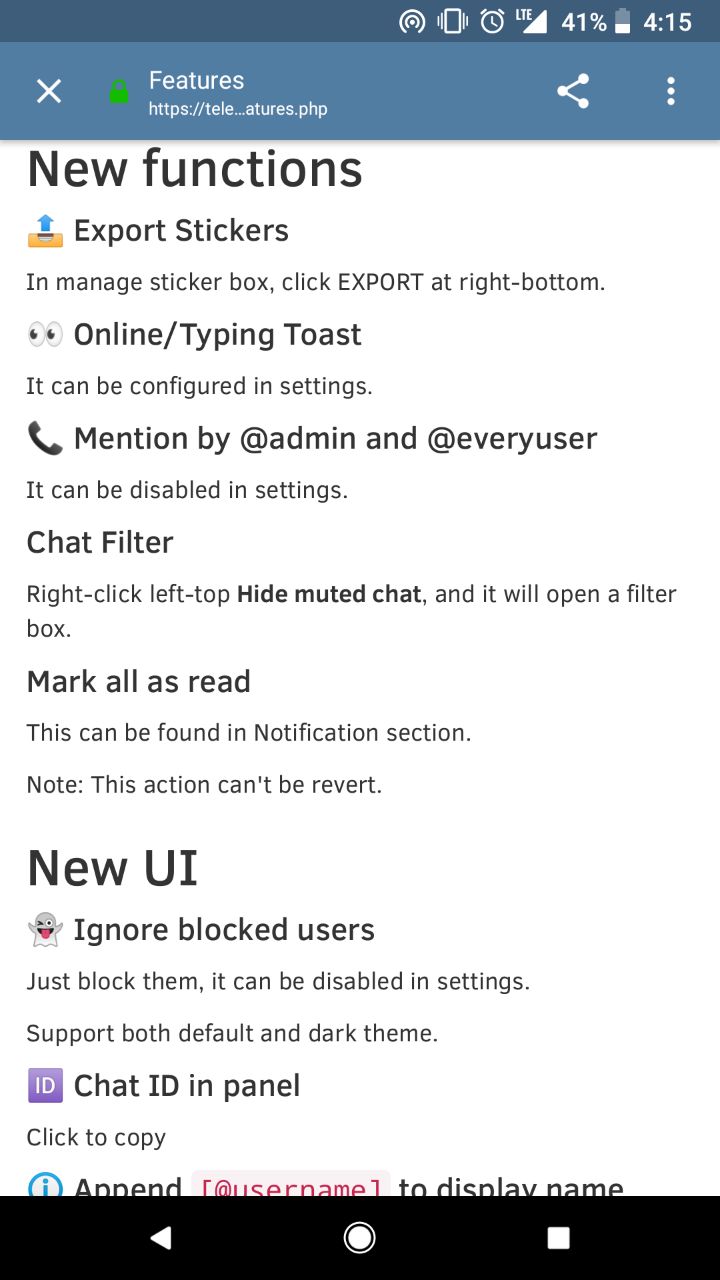
Task: Share this Features page
Action: pos(573,92)
